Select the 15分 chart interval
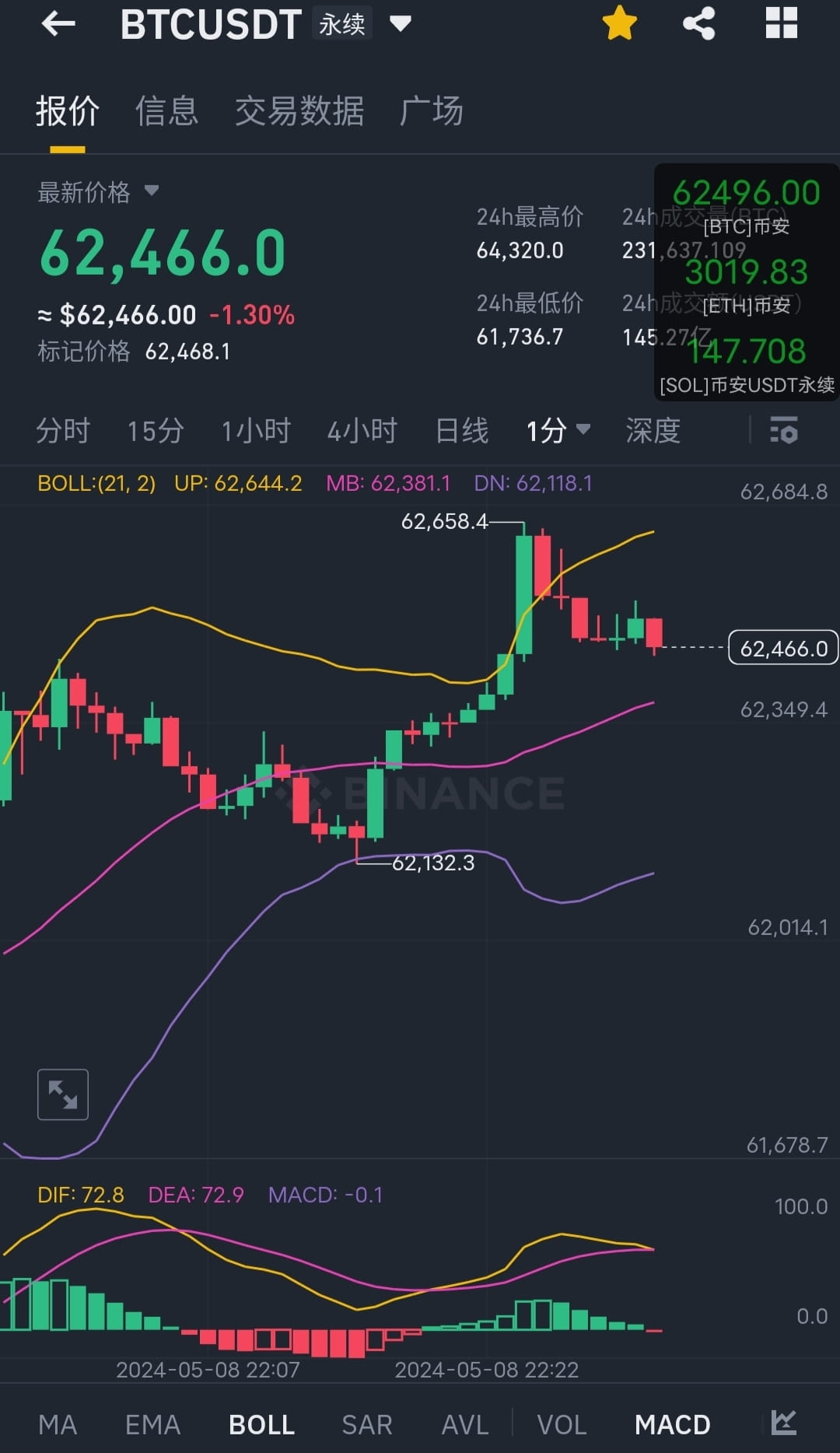840x1453 pixels. click(156, 430)
